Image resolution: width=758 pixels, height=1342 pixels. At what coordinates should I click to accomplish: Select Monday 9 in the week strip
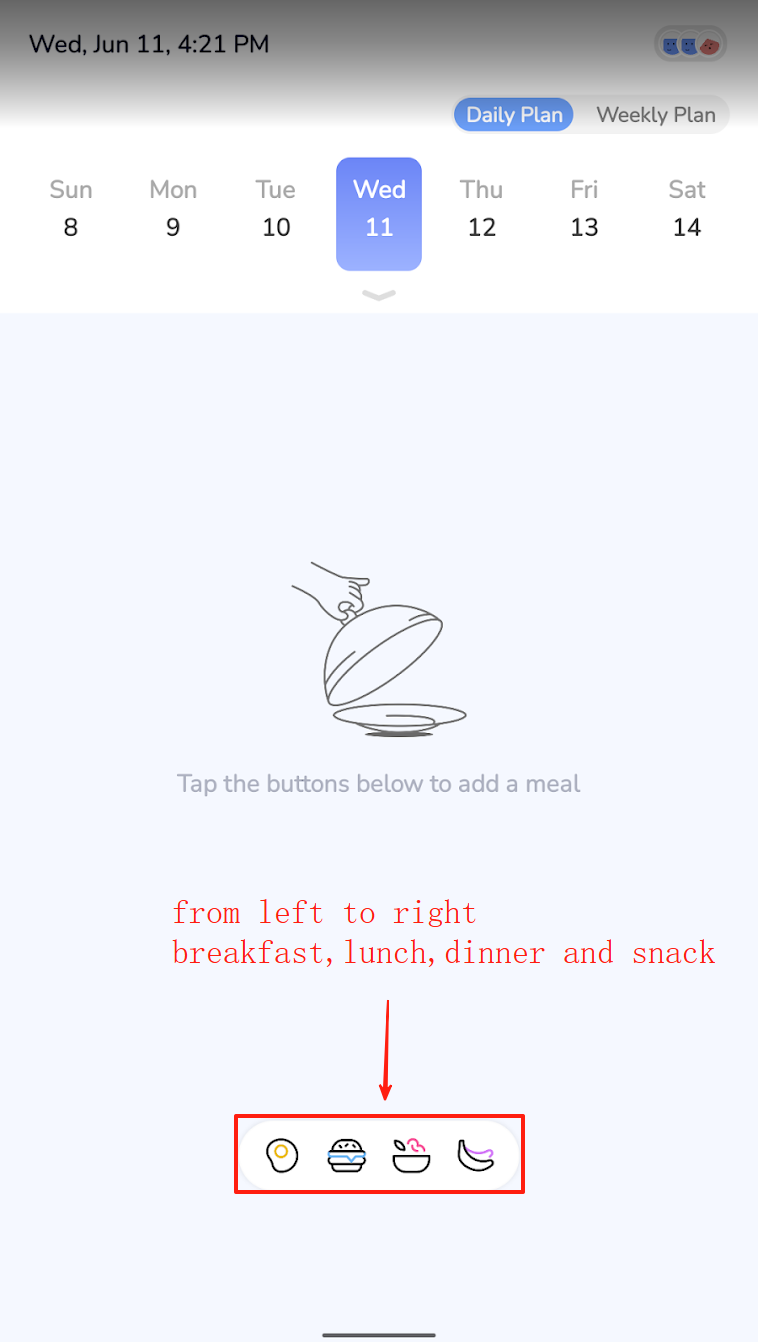click(173, 209)
